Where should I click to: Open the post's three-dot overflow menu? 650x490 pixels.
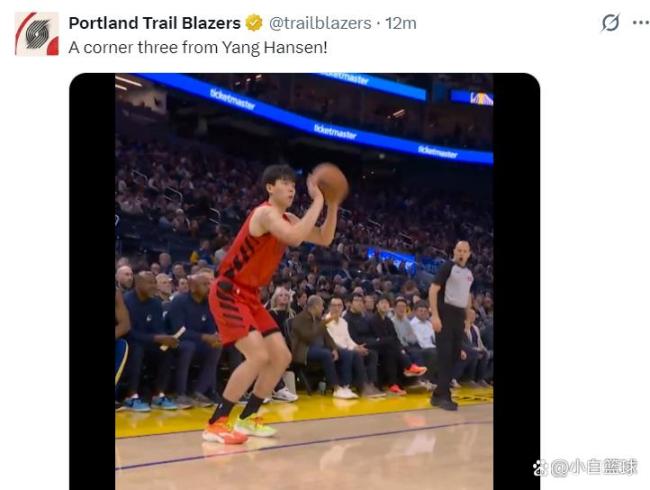click(641, 23)
